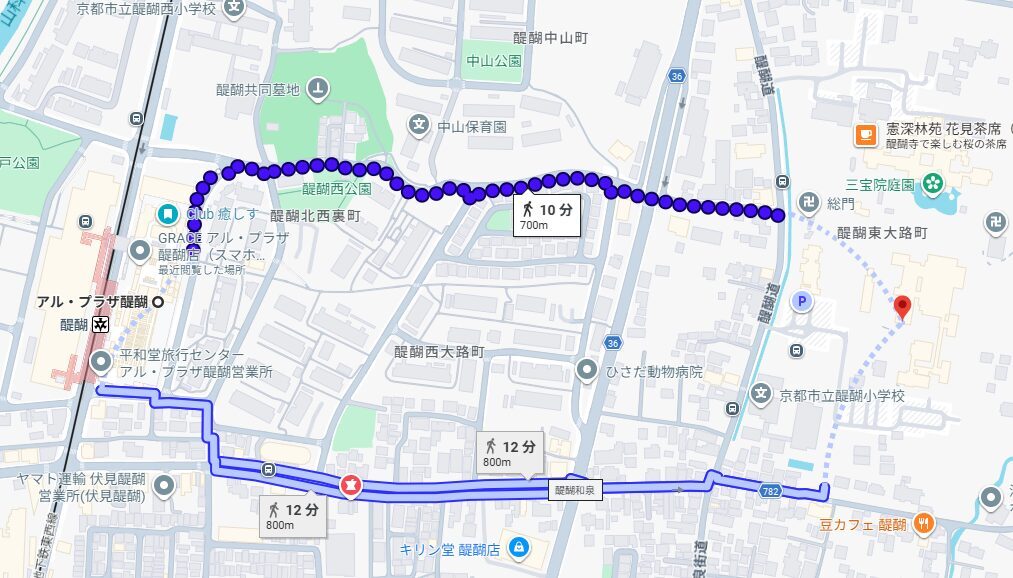Screen dimensions: 1013x578
Task: Select 醍醐 subway station icon
Action: click(x=101, y=324)
